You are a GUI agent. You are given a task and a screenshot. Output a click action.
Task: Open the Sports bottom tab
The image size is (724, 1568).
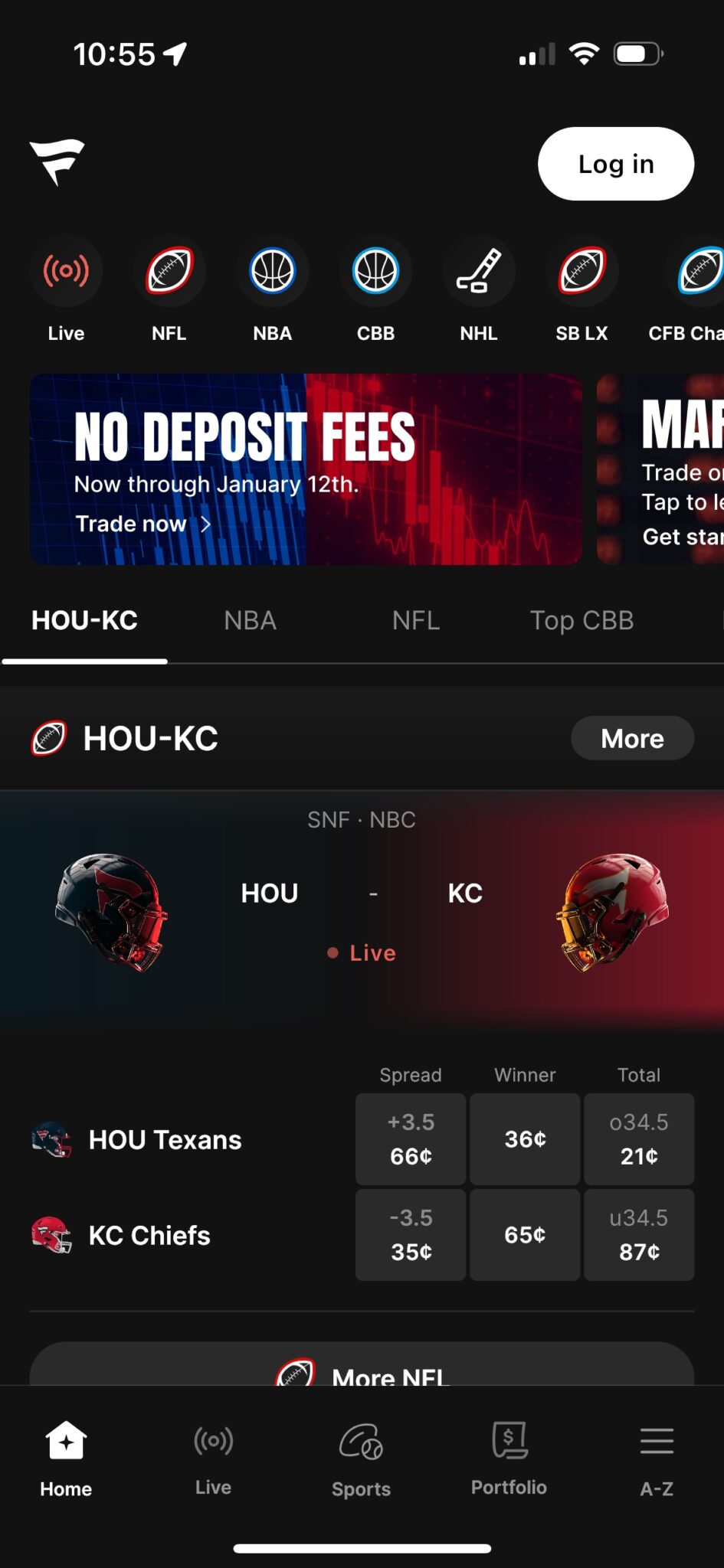(362, 1459)
